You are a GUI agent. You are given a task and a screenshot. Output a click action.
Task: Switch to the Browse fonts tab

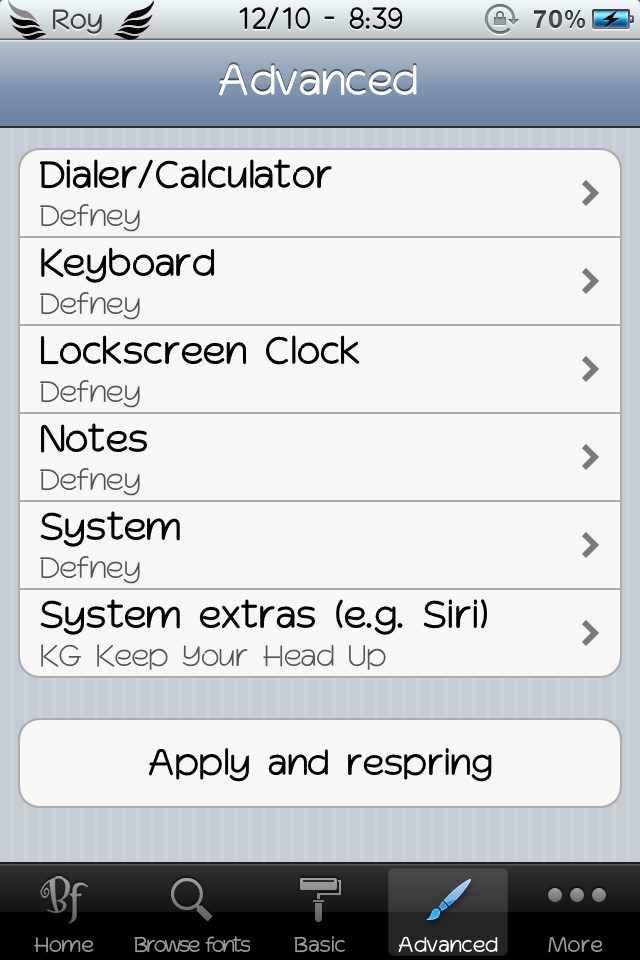[192, 912]
